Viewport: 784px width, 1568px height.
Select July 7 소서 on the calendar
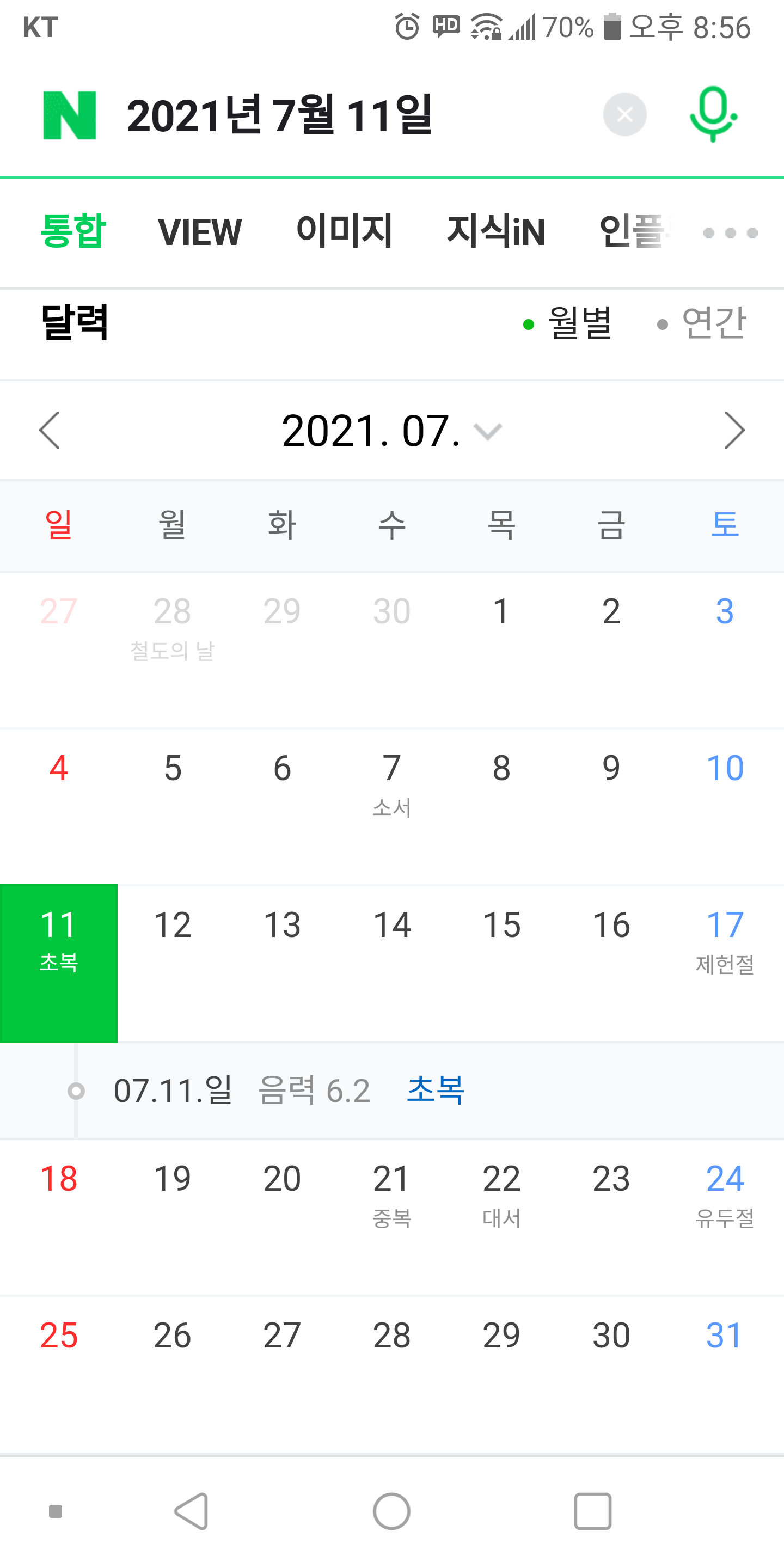(x=391, y=784)
